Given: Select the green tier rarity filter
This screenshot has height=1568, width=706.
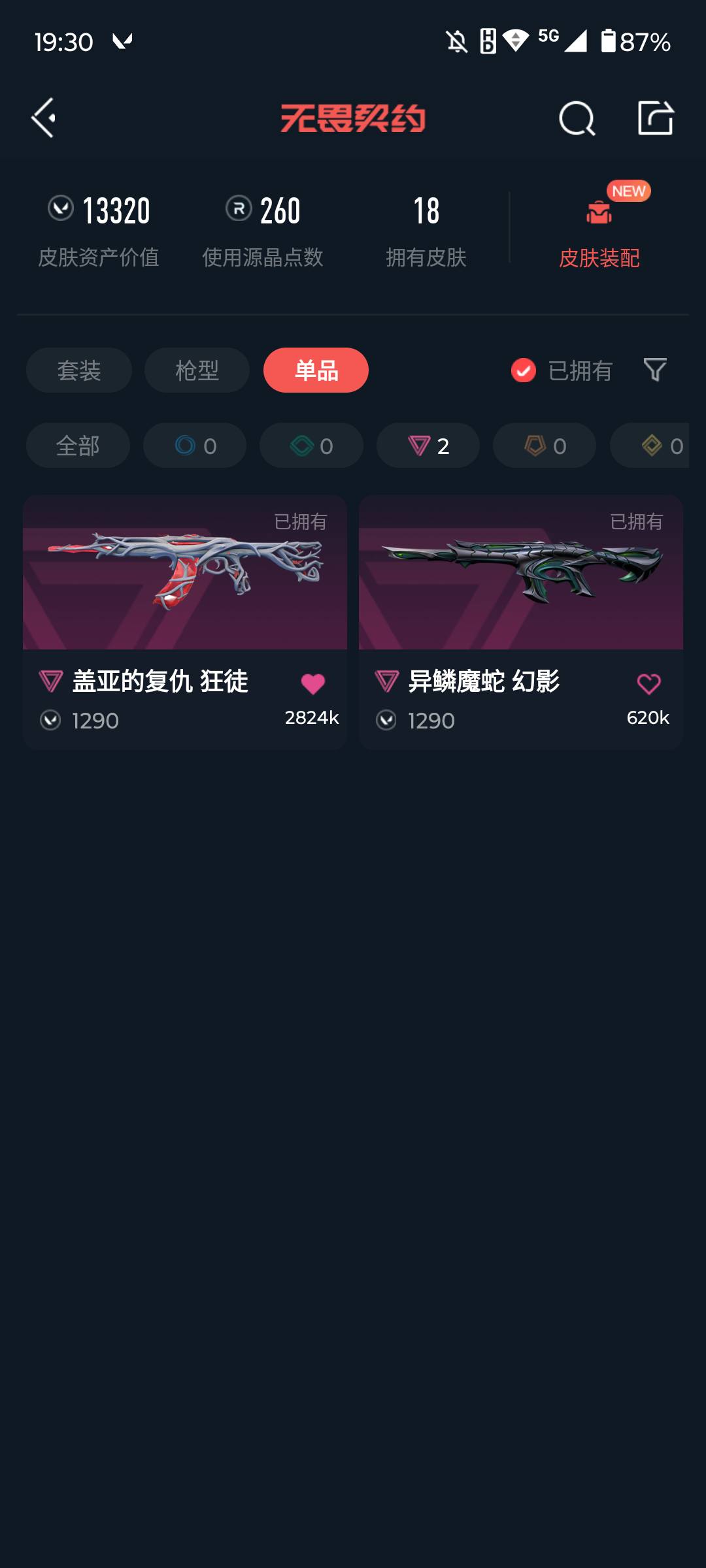Looking at the screenshot, I should 311,446.
